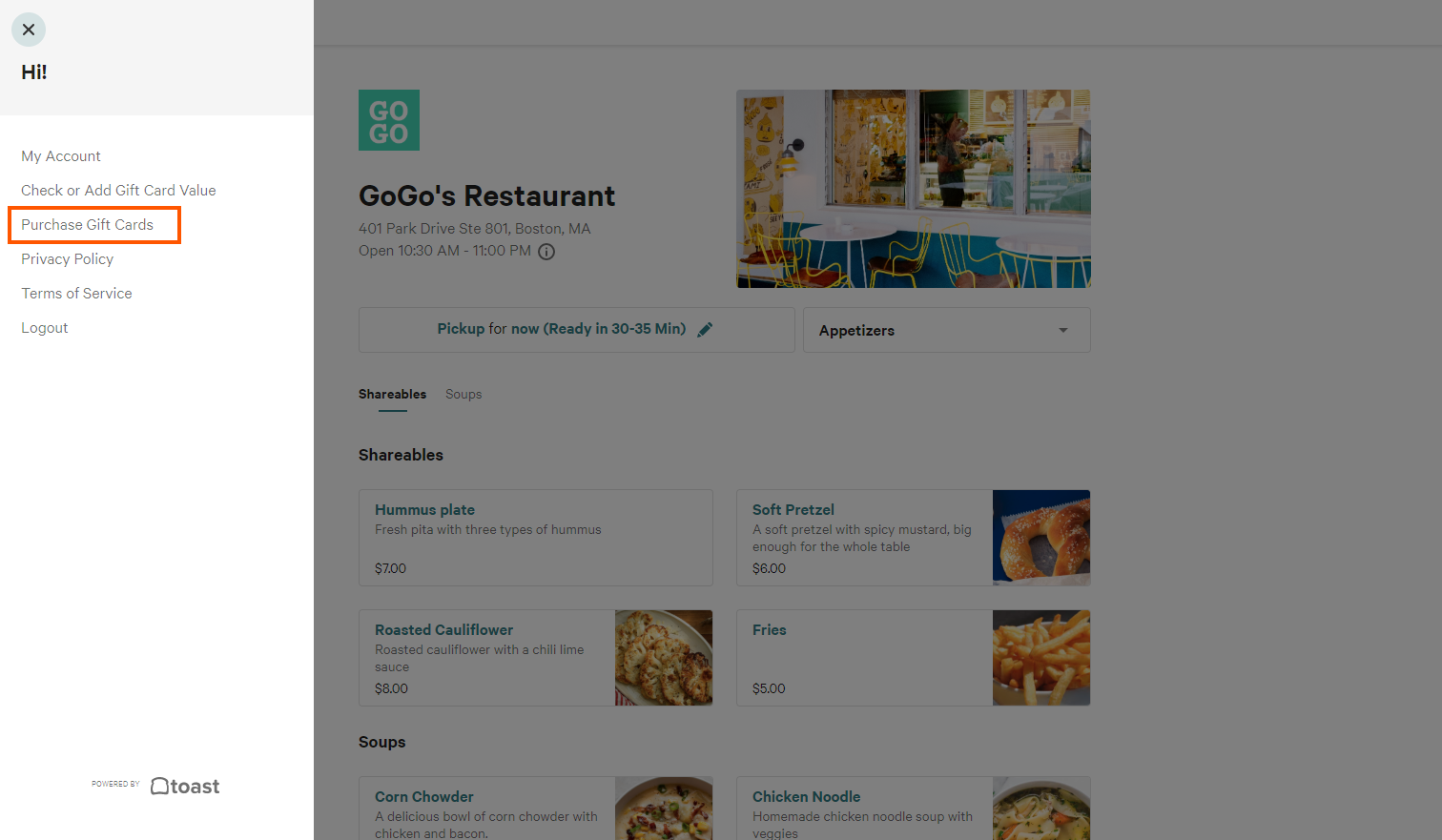
Task: Show restaurant hours info
Action: pyautogui.click(x=546, y=252)
